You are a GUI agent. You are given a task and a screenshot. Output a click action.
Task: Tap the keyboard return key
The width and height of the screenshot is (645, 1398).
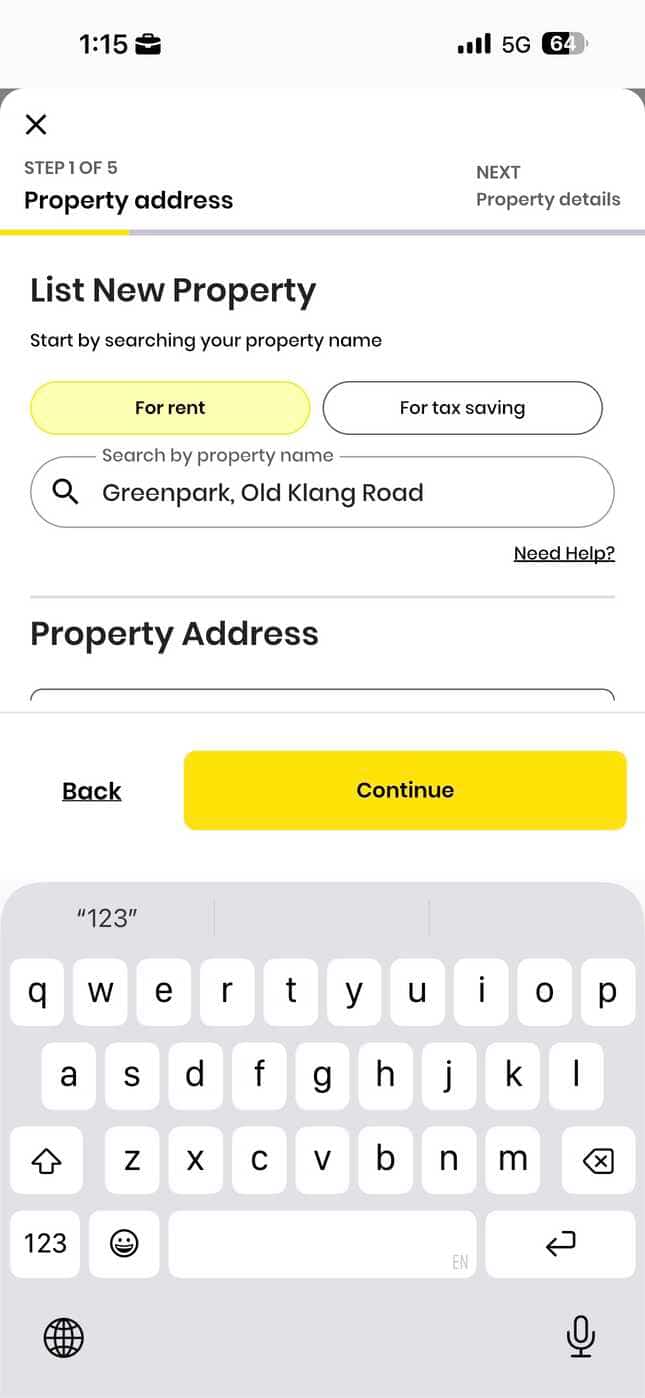point(560,1244)
